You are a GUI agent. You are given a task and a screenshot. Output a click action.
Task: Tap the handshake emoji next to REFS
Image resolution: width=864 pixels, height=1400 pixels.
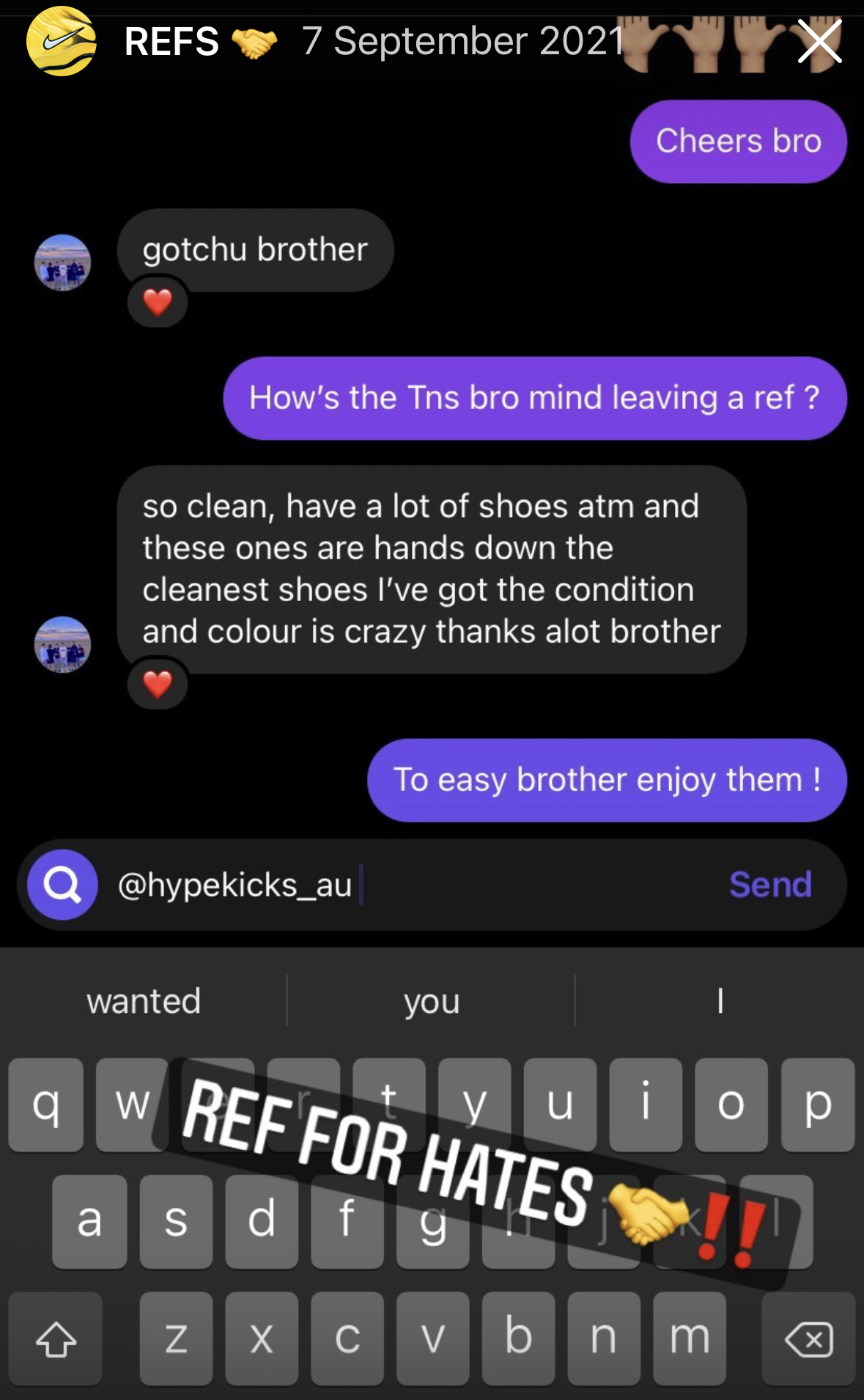click(256, 42)
